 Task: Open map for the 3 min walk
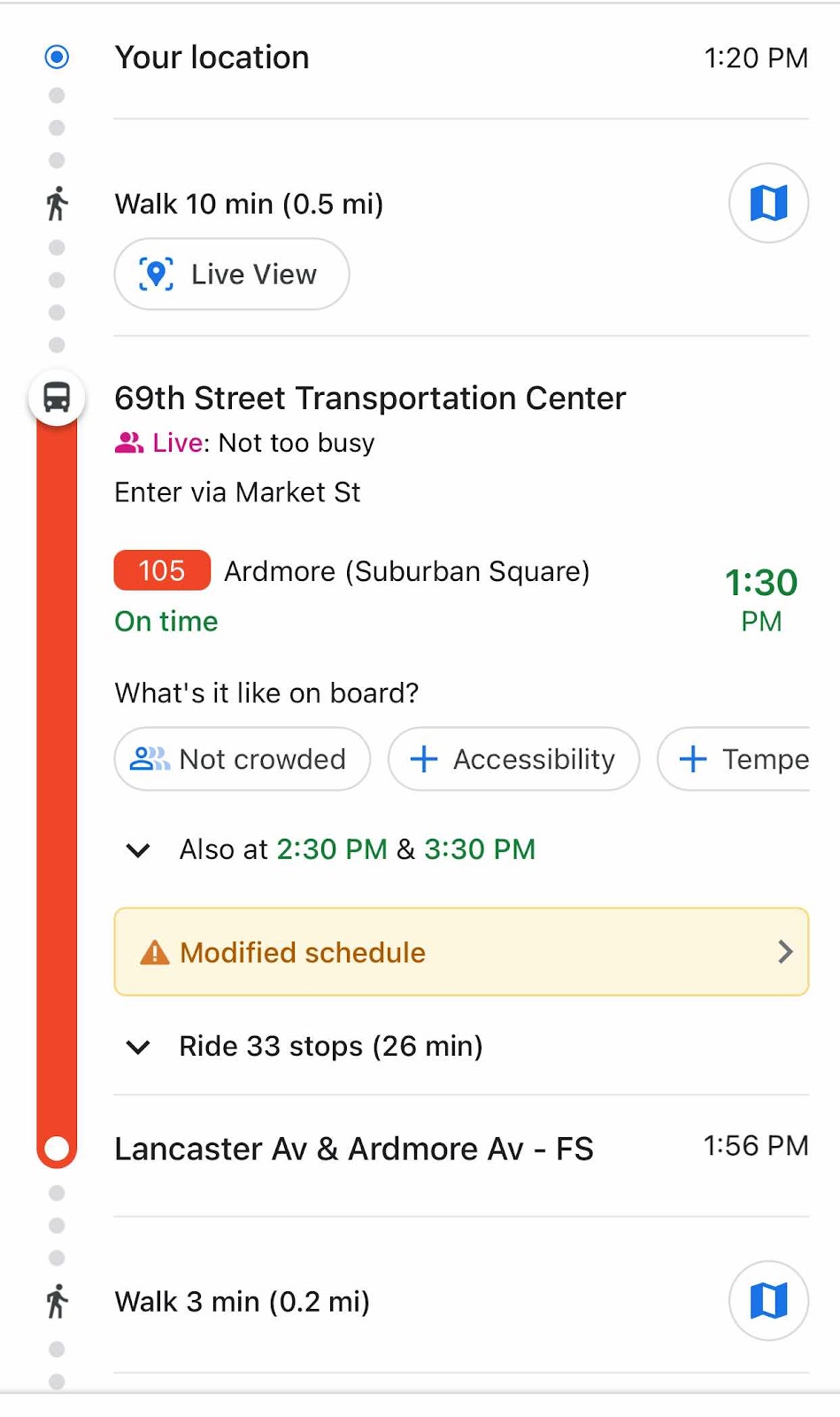pyautogui.click(x=768, y=1301)
